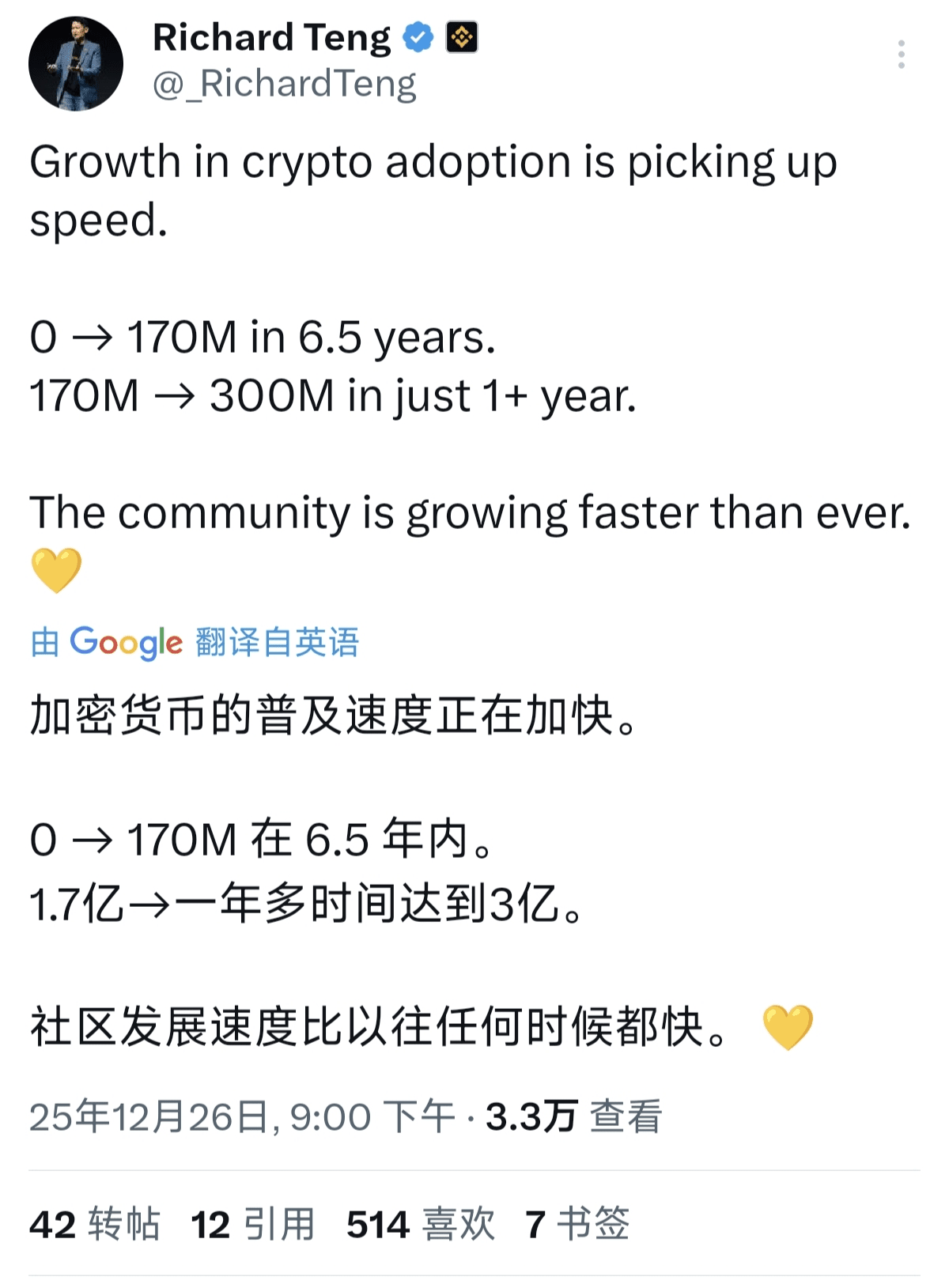Image resolution: width=949 pixels, height=1288 pixels.
Task: Open the post's three-dot overflow menu
Action: pos(901,55)
